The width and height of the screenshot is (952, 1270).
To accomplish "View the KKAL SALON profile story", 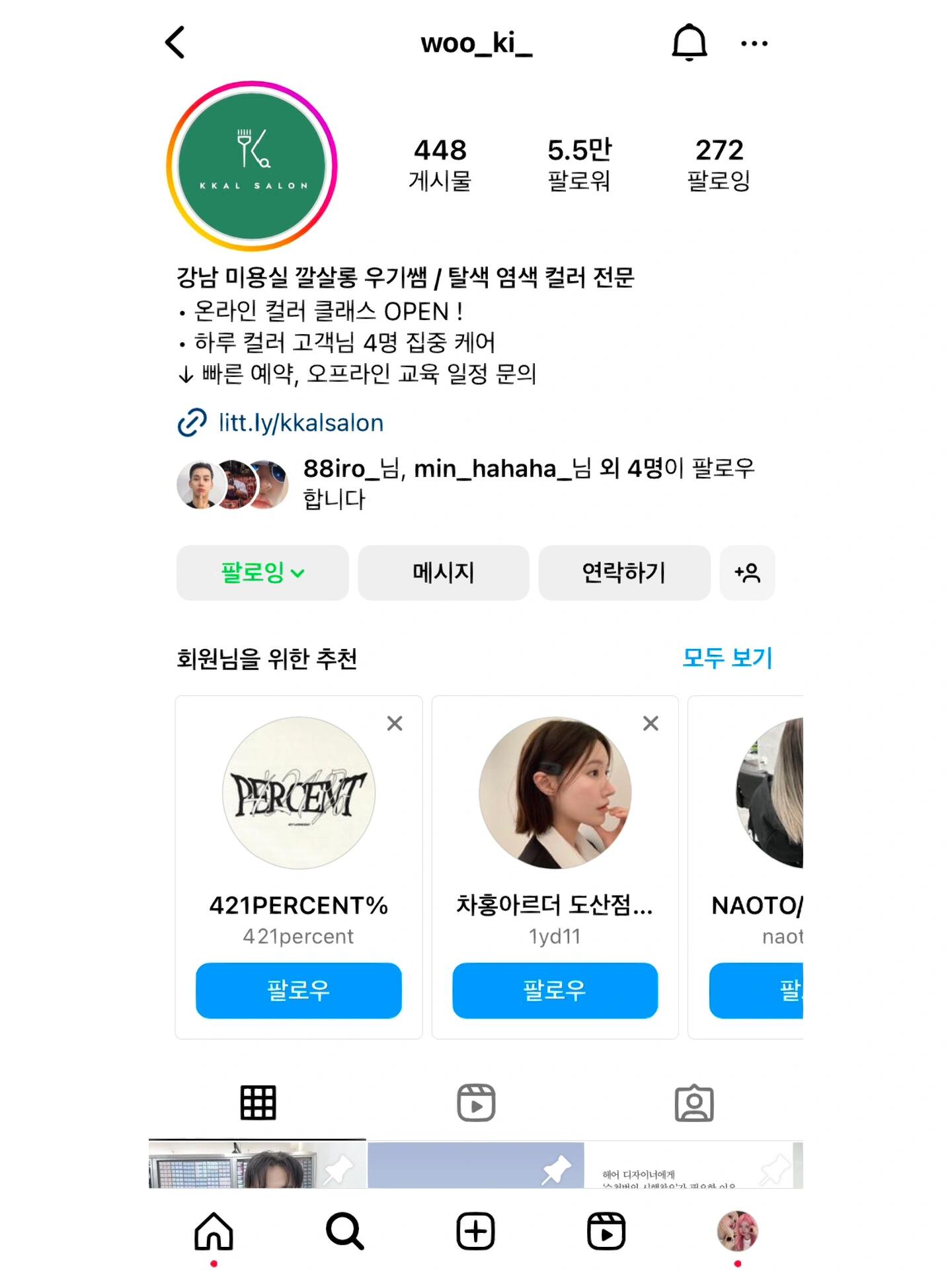I will tap(252, 166).
